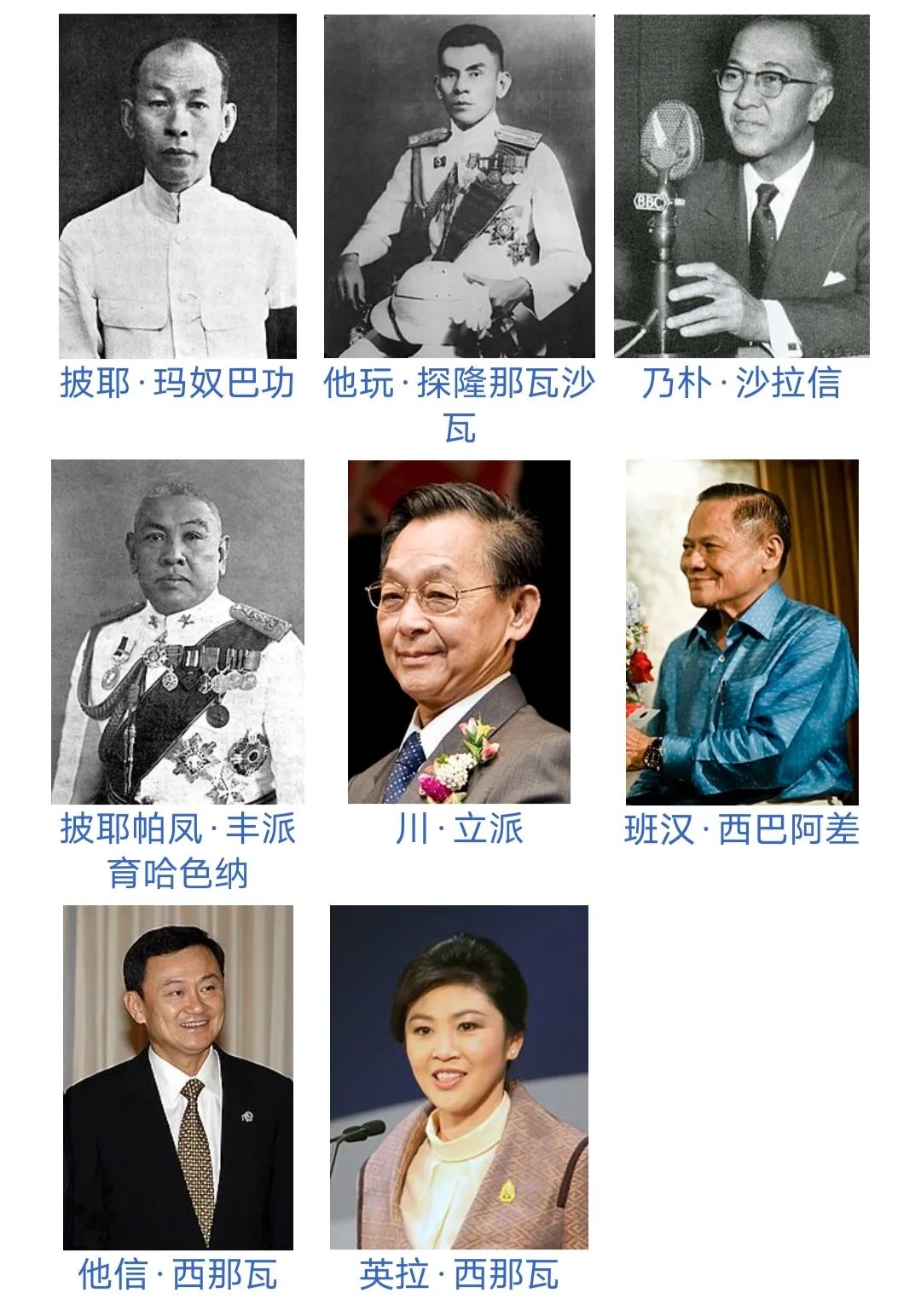Screen dimensions: 921x1316
Task: Follow the 乃朴·沙拉信 link
Action: click(x=741, y=383)
